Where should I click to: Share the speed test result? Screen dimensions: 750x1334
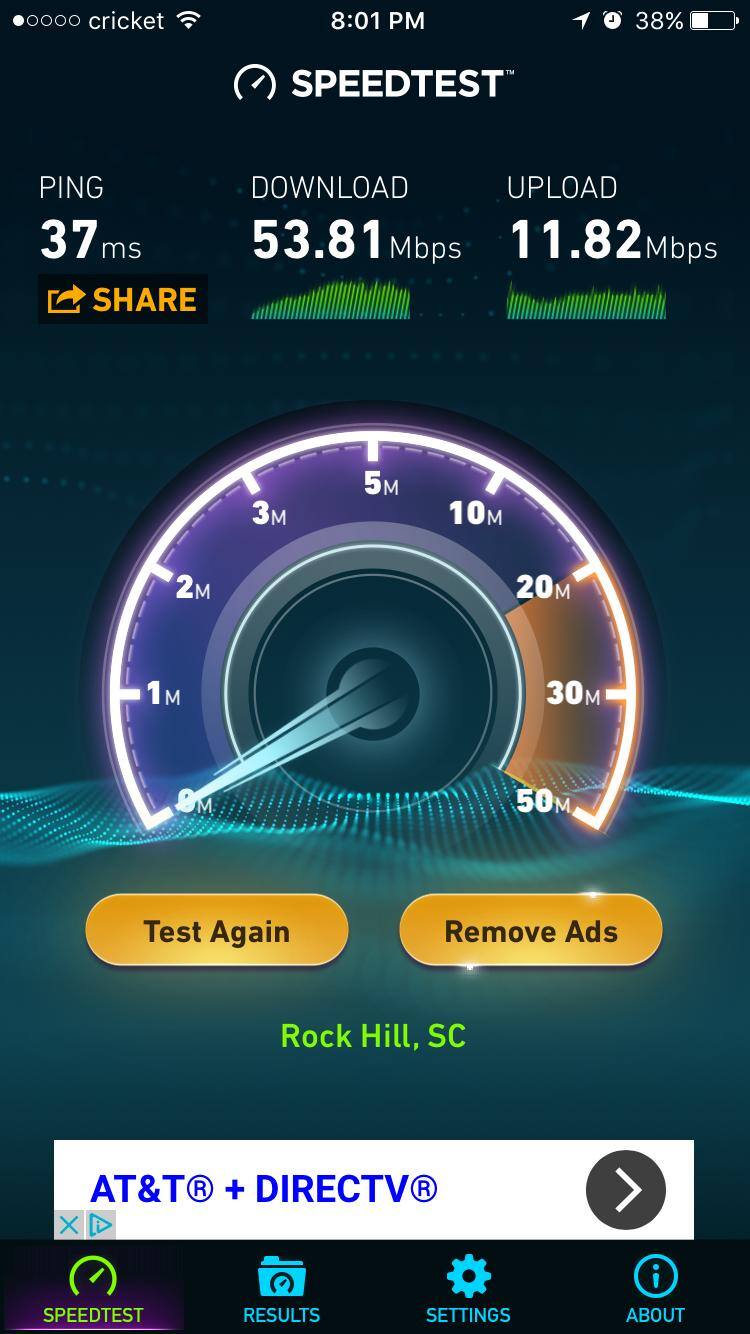click(x=123, y=300)
